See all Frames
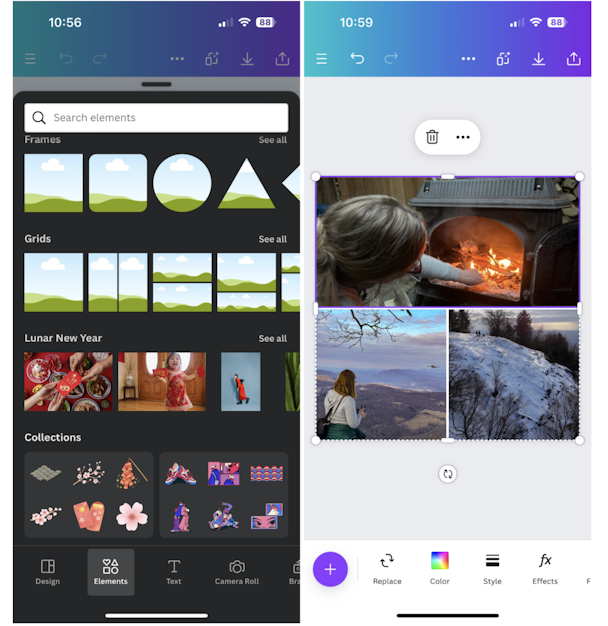 point(272,140)
